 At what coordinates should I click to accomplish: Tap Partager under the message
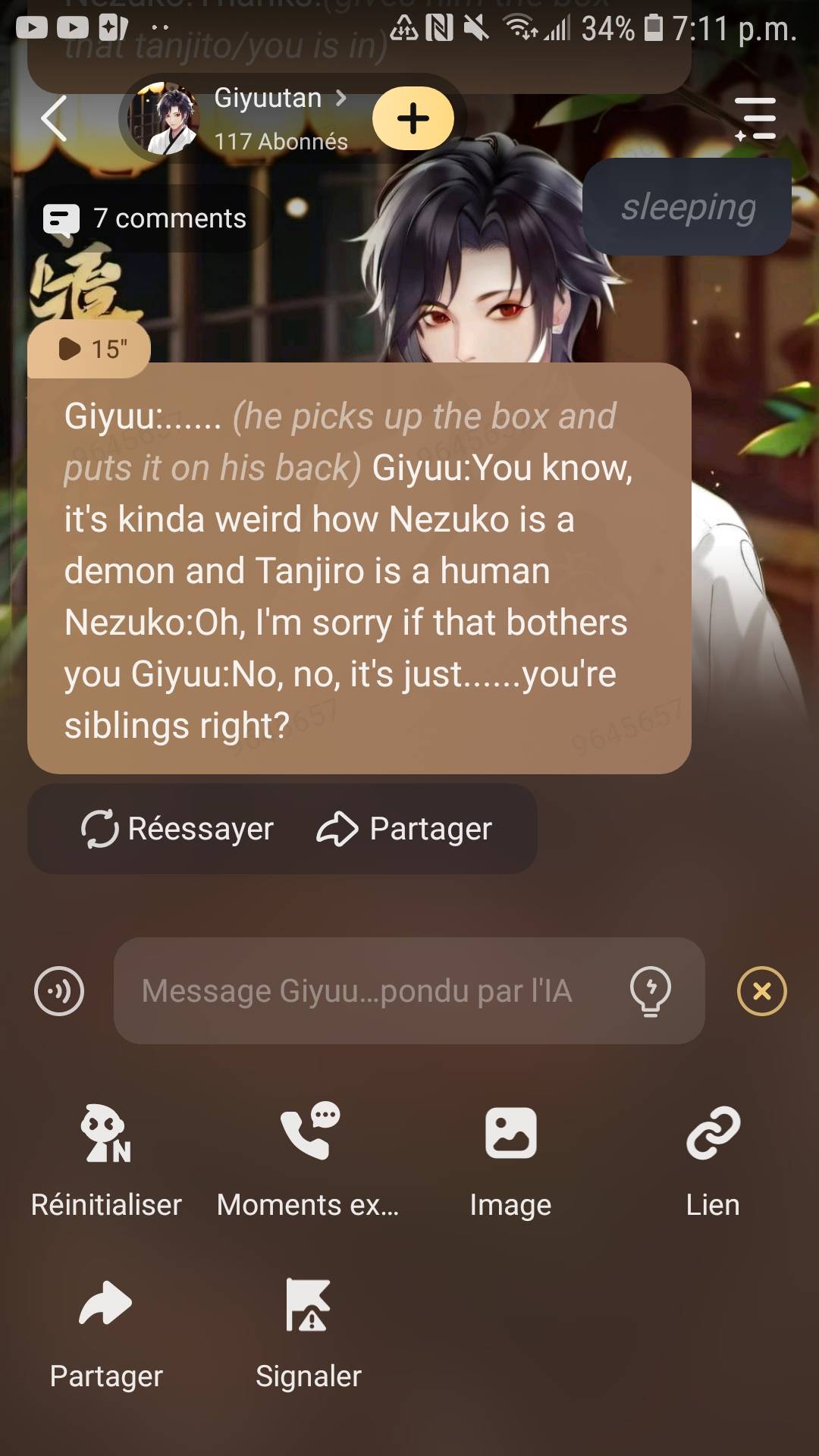405,828
